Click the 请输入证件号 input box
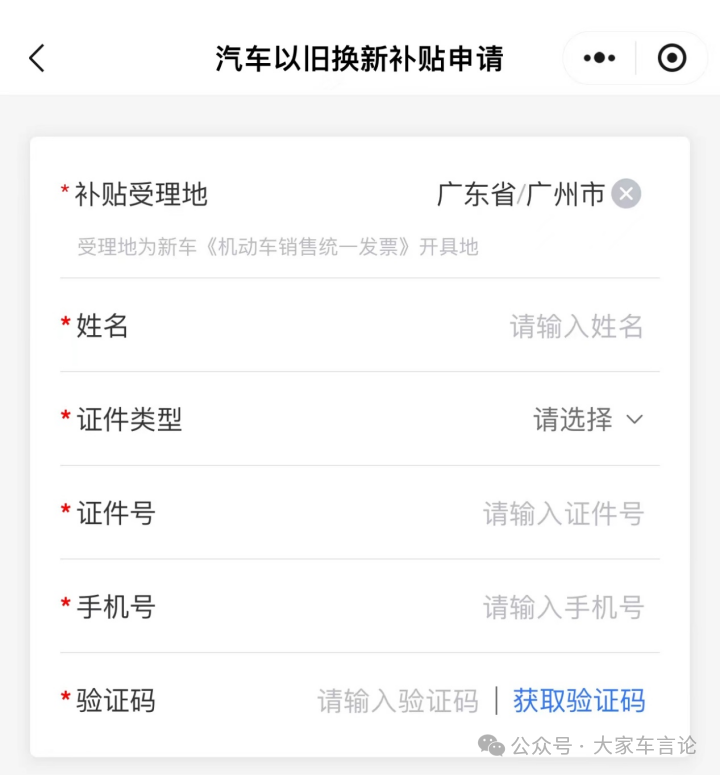Viewport: 720px width, 775px height. (x=563, y=513)
